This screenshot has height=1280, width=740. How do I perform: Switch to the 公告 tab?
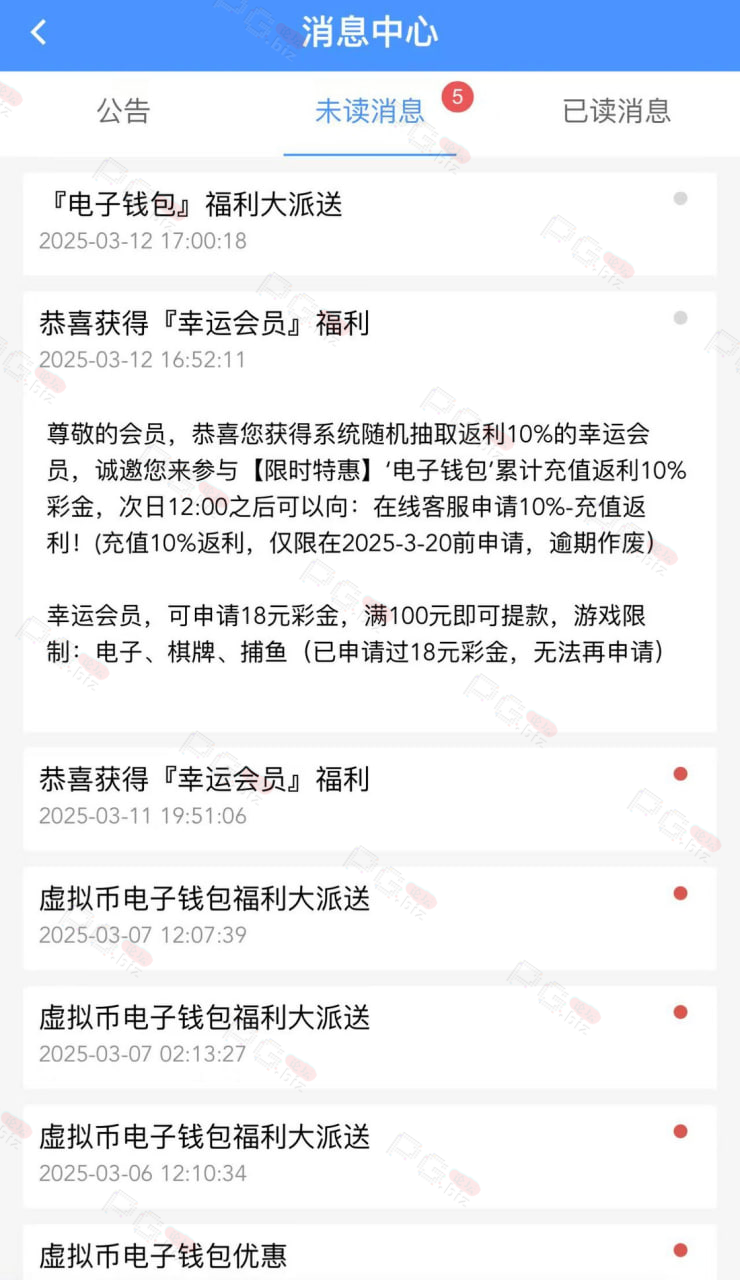point(123,111)
